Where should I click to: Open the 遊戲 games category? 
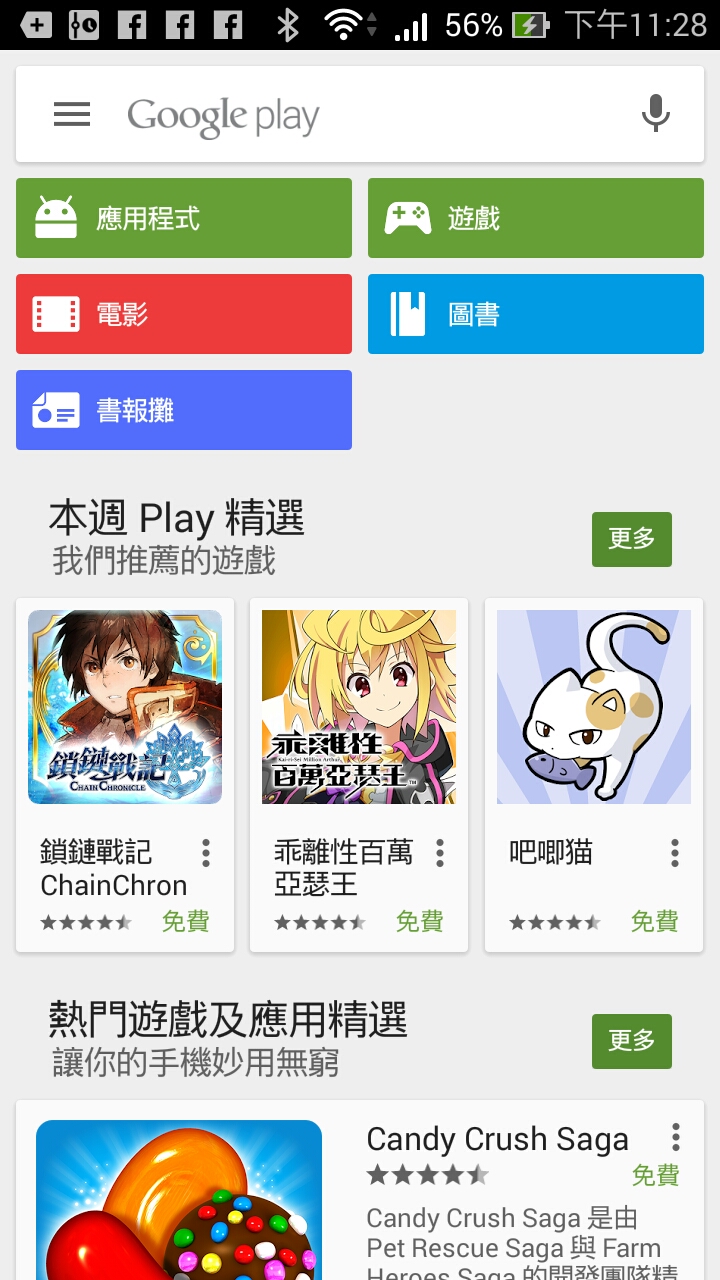[536, 218]
